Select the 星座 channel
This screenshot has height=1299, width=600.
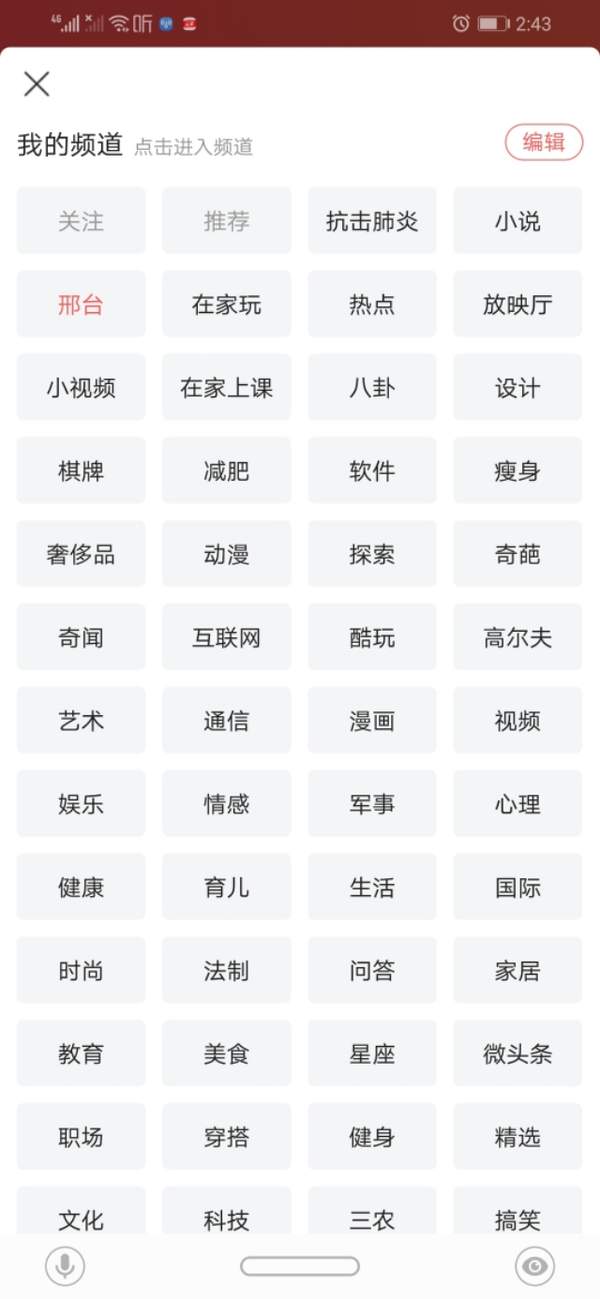pyautogui.click(x=372, y=1053)
